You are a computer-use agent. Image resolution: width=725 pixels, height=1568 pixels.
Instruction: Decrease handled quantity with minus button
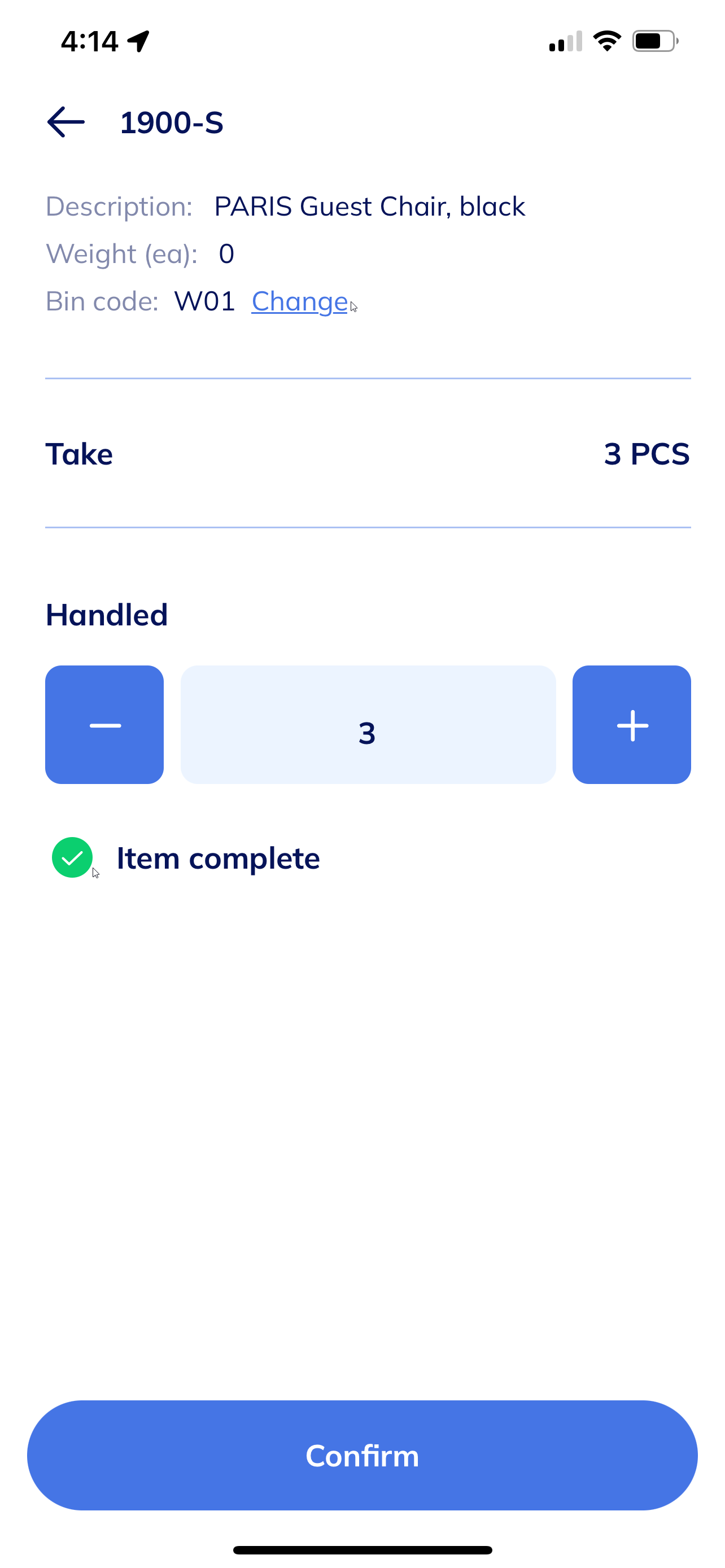coord(104,724)
